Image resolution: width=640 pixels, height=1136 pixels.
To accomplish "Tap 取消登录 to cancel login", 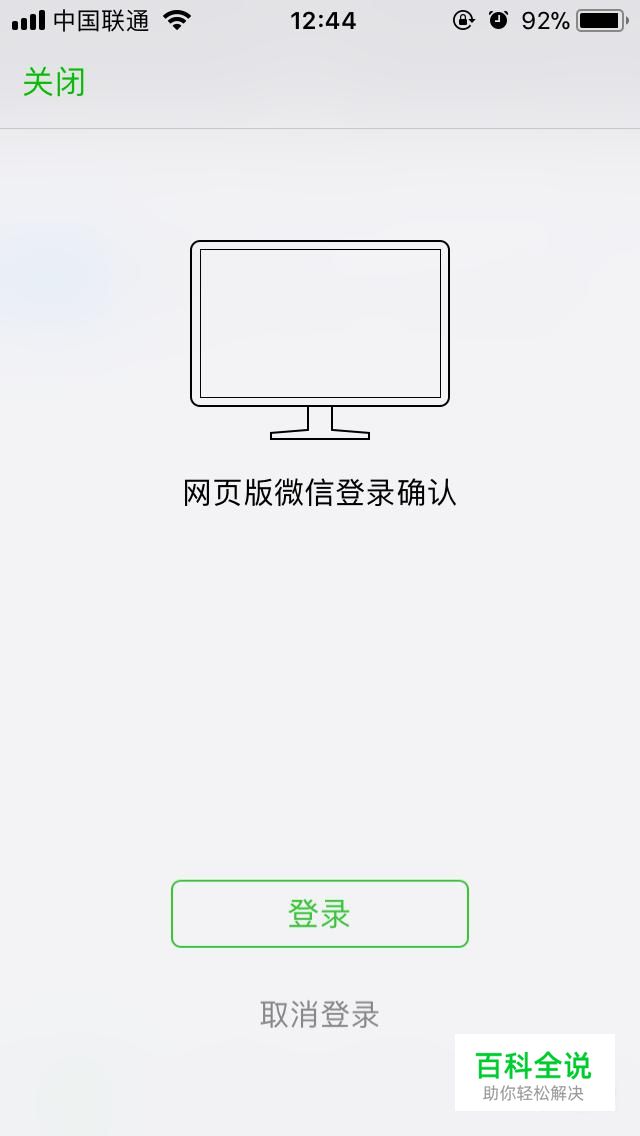I will point(320,1014).
